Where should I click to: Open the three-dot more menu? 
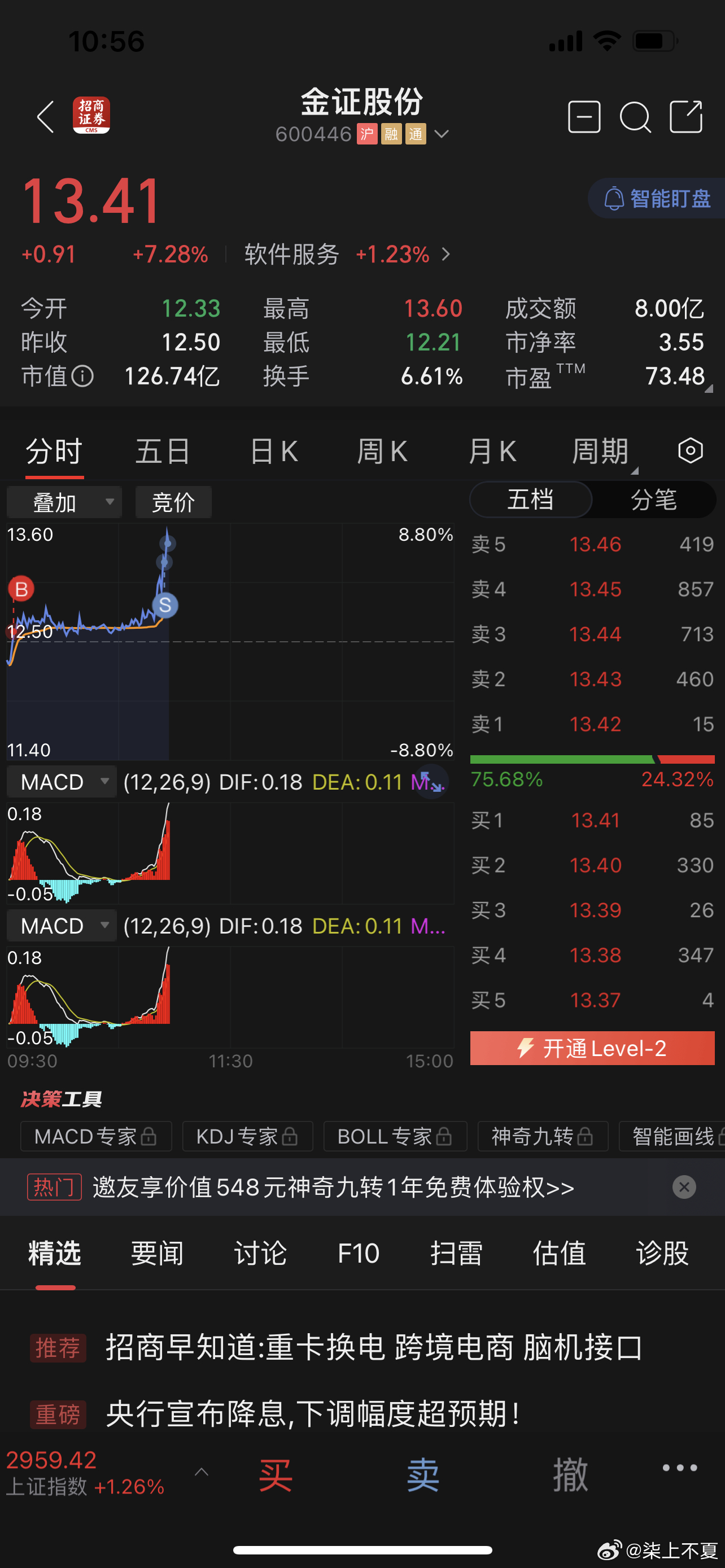tap(680, 1468)
